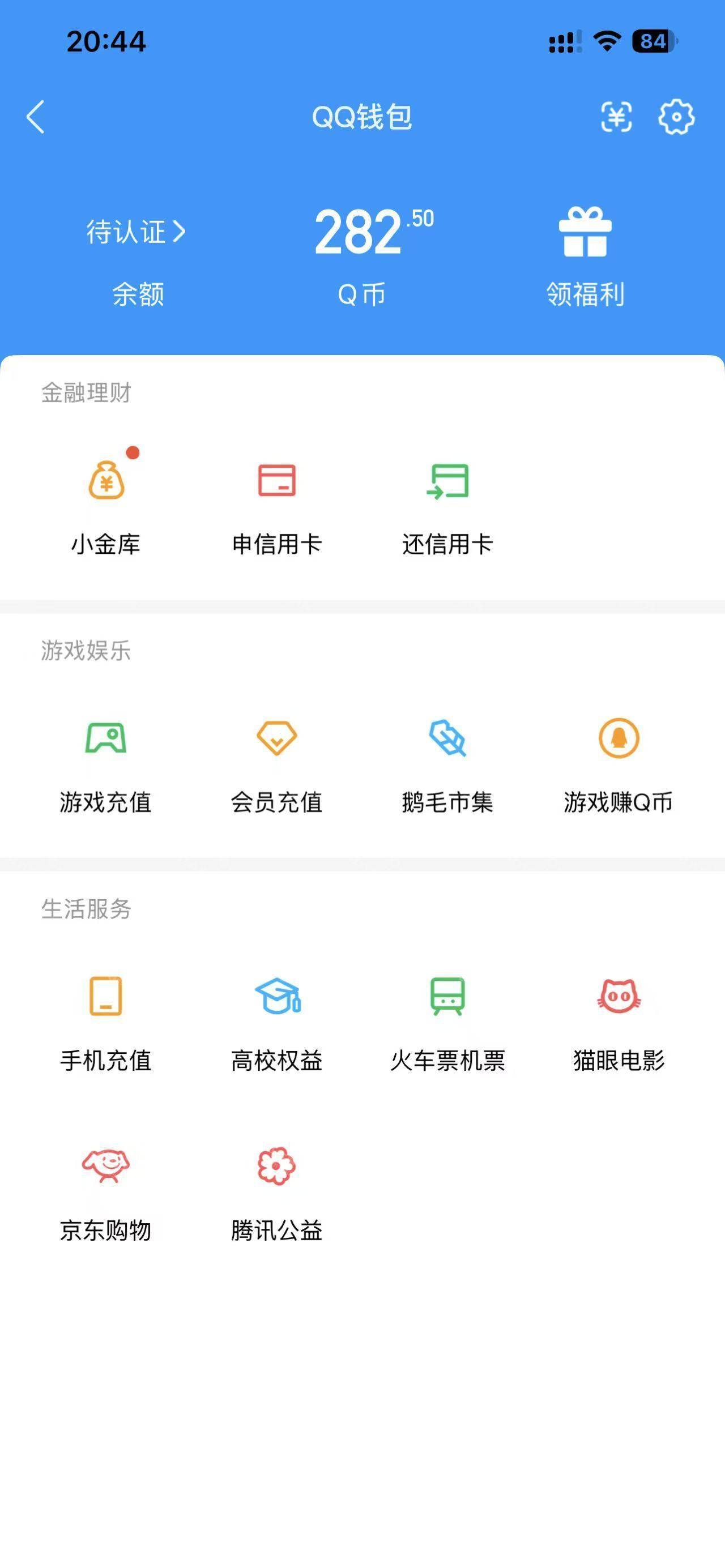Open 高校权益

277,1023
